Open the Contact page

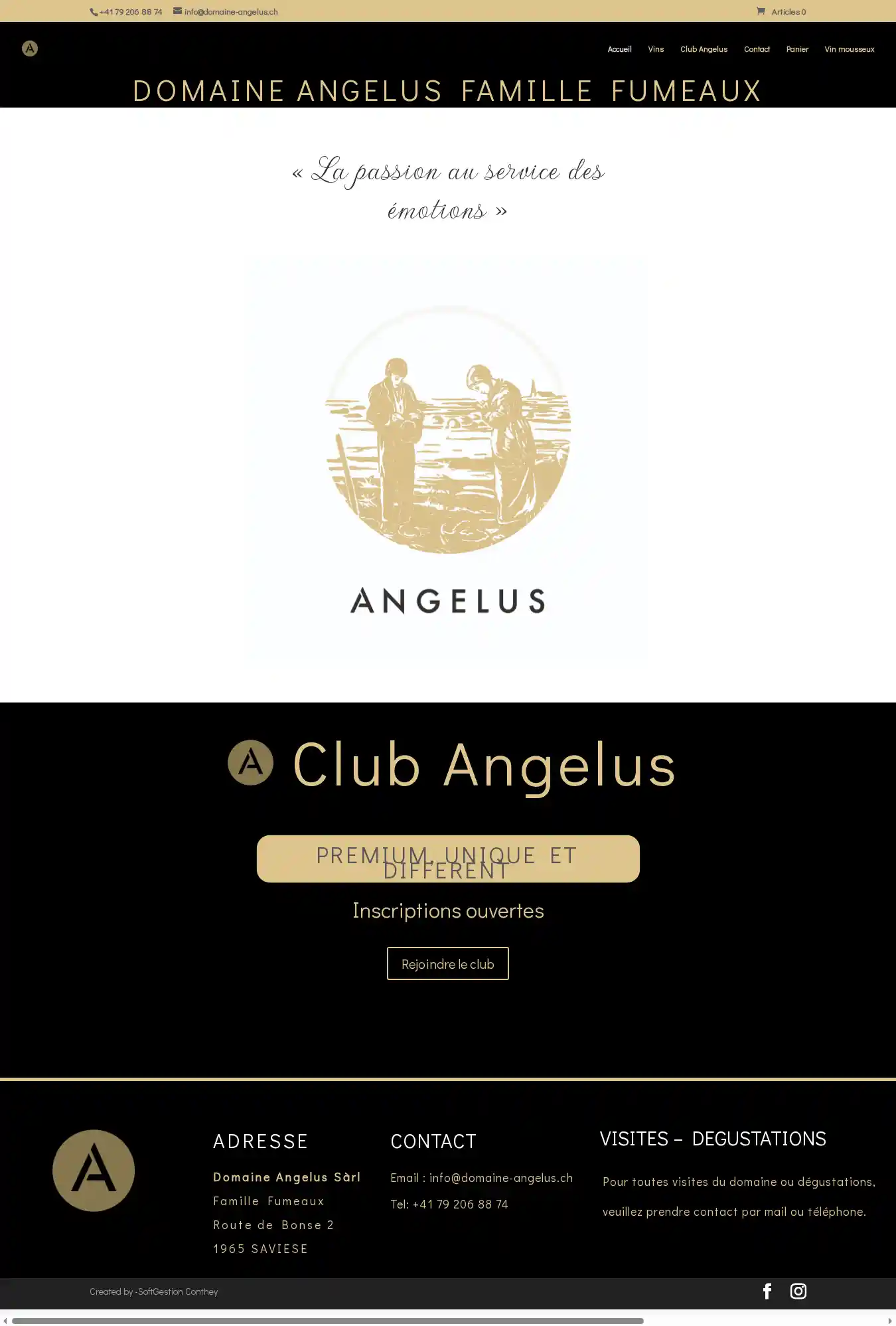pos(757,49)
